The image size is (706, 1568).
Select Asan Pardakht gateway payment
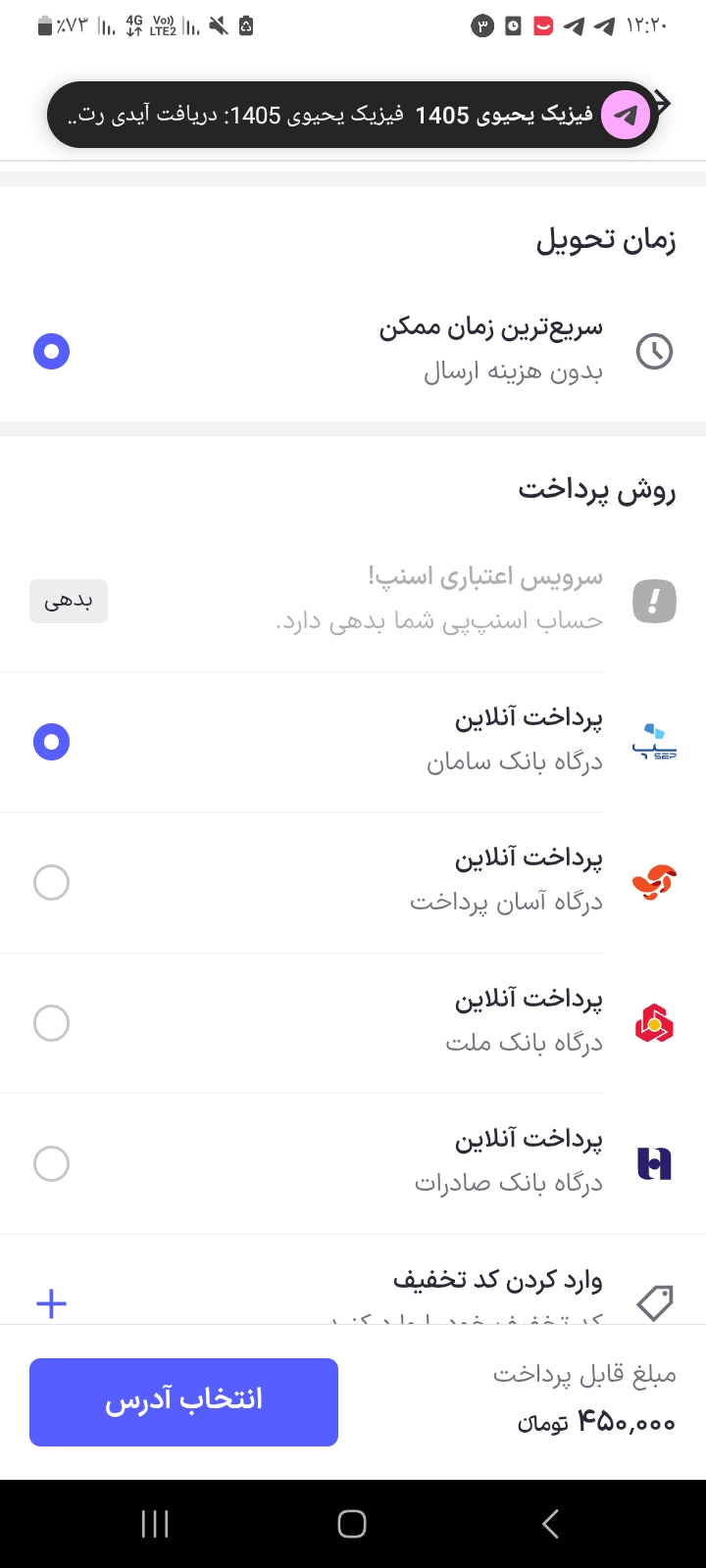51,882
